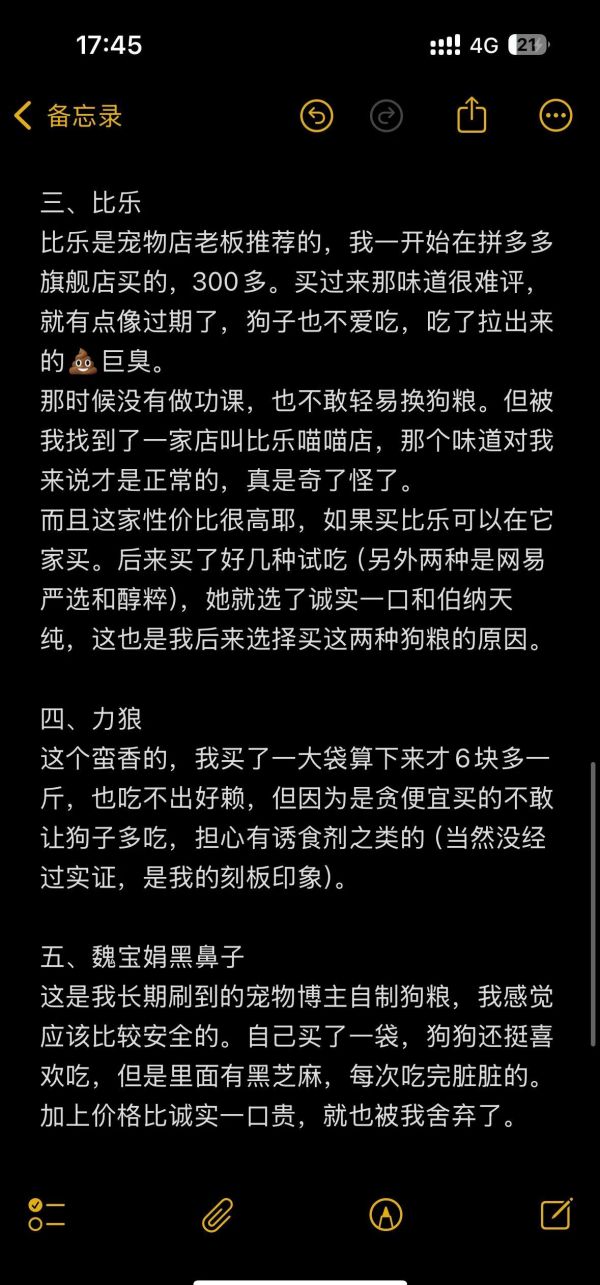The image size is (600, 1285).
Task: Go back to 备忘录 list
Action: point(67,116)
